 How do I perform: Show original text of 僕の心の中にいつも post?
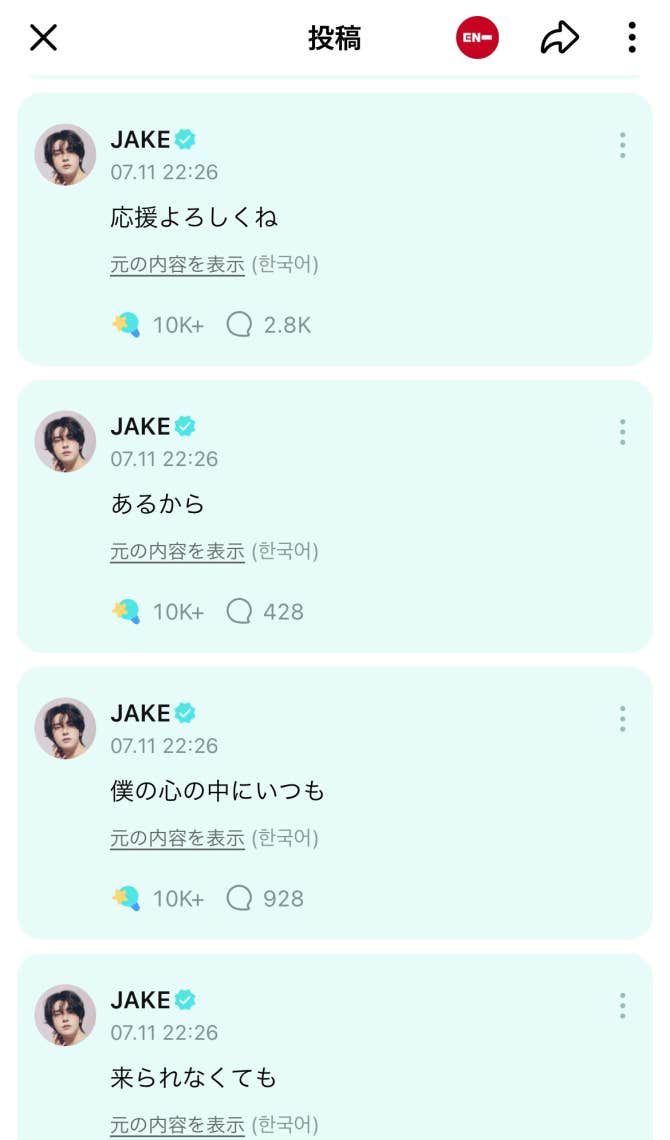pyautogui.click(x=177, y=838)
